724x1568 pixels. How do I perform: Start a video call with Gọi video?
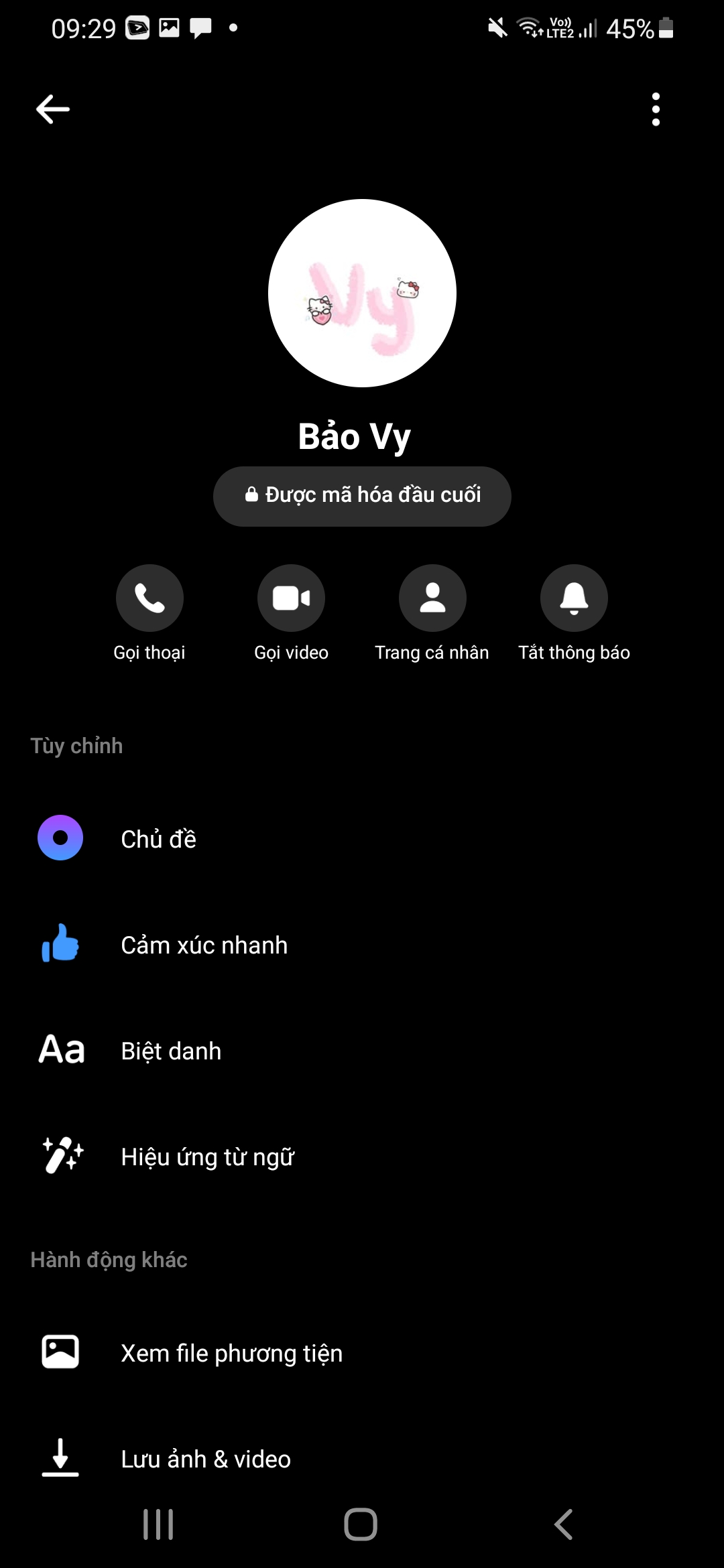click(291, 598)
